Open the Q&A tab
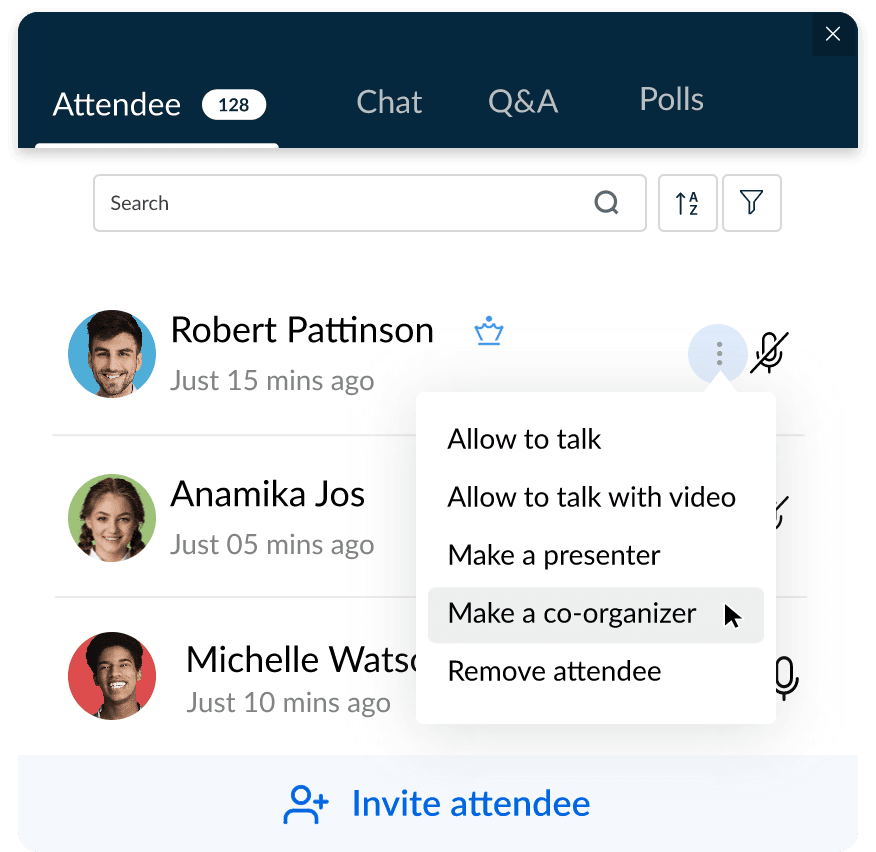Image resolution: width=876 pixels, height=852 pixels. (x=522, y=102)
